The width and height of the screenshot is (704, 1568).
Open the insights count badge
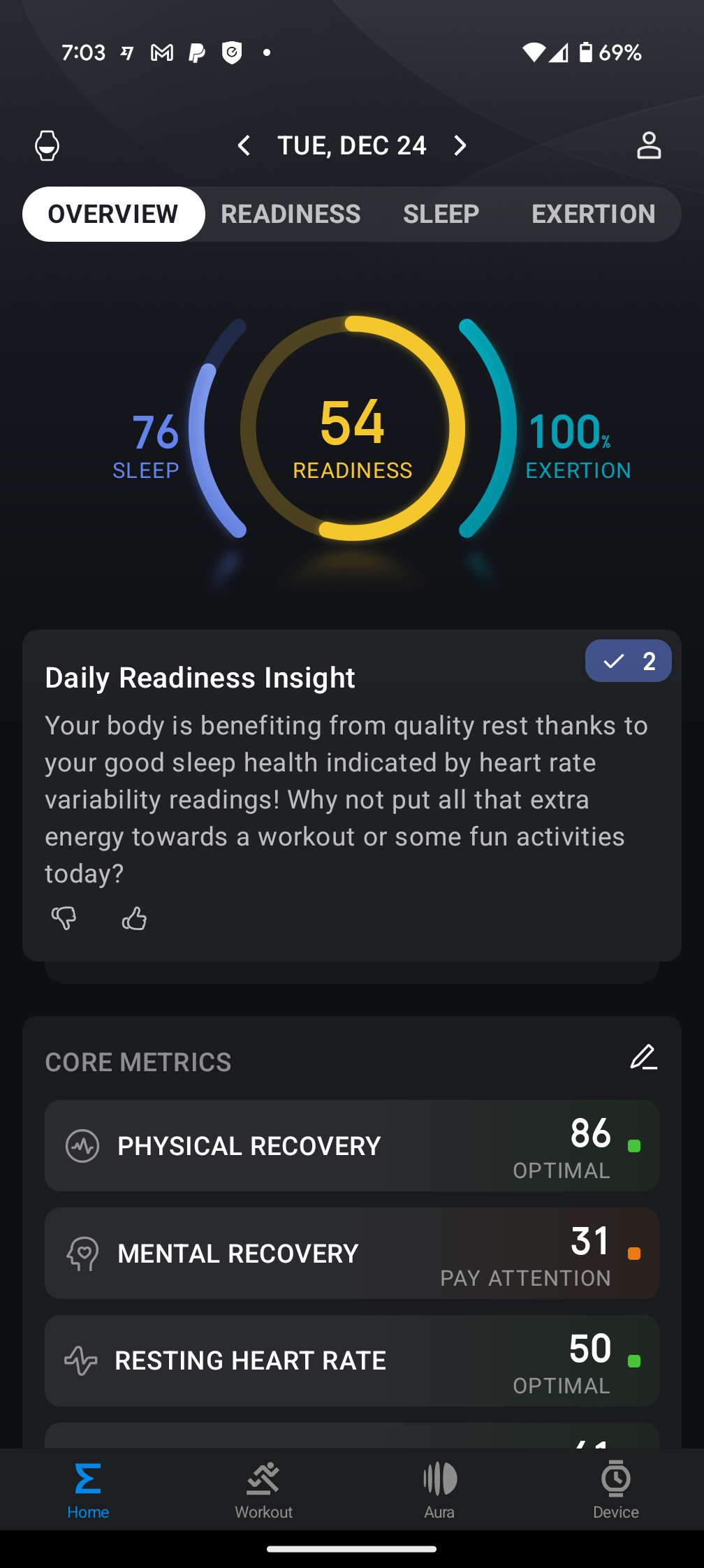tap(628, 660)
